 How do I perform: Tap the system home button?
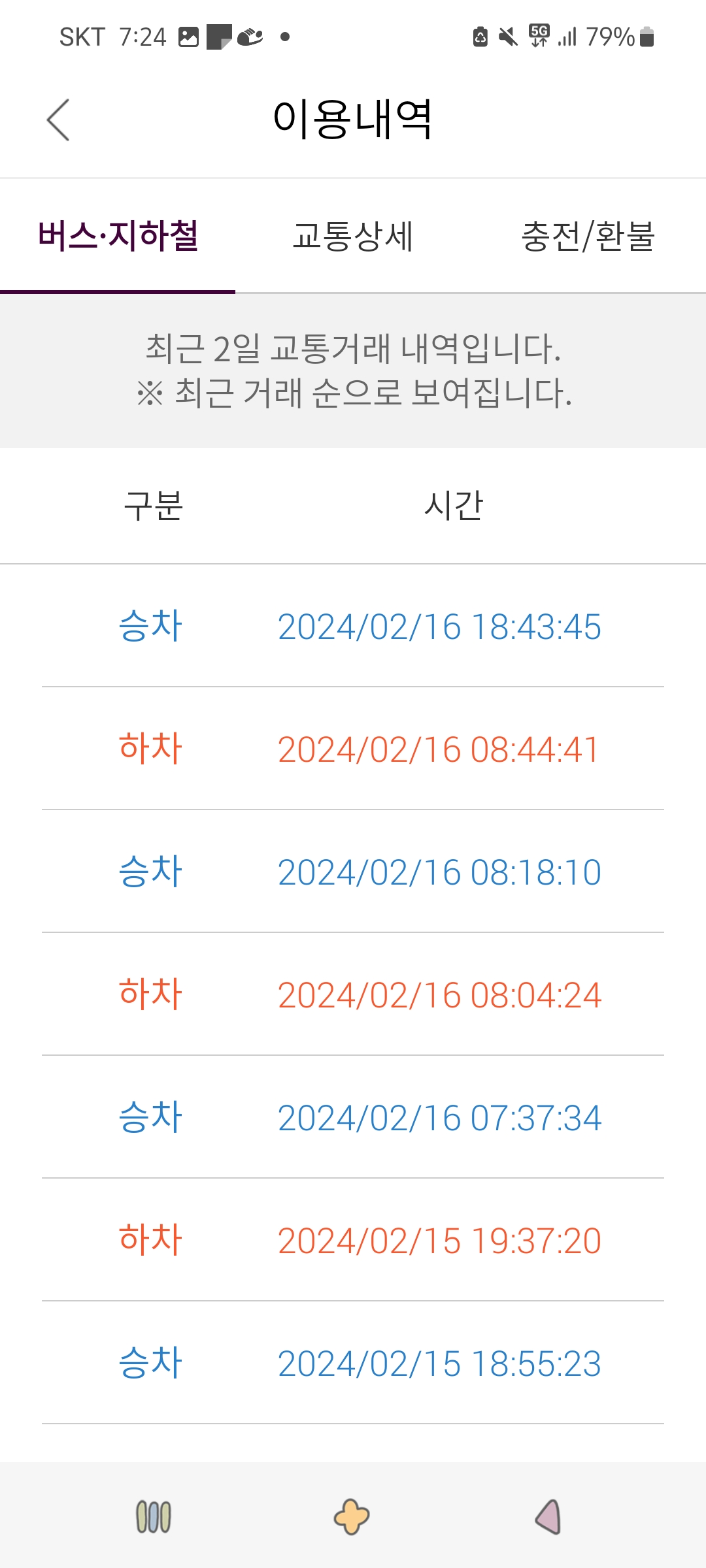tap(352, 1516)
